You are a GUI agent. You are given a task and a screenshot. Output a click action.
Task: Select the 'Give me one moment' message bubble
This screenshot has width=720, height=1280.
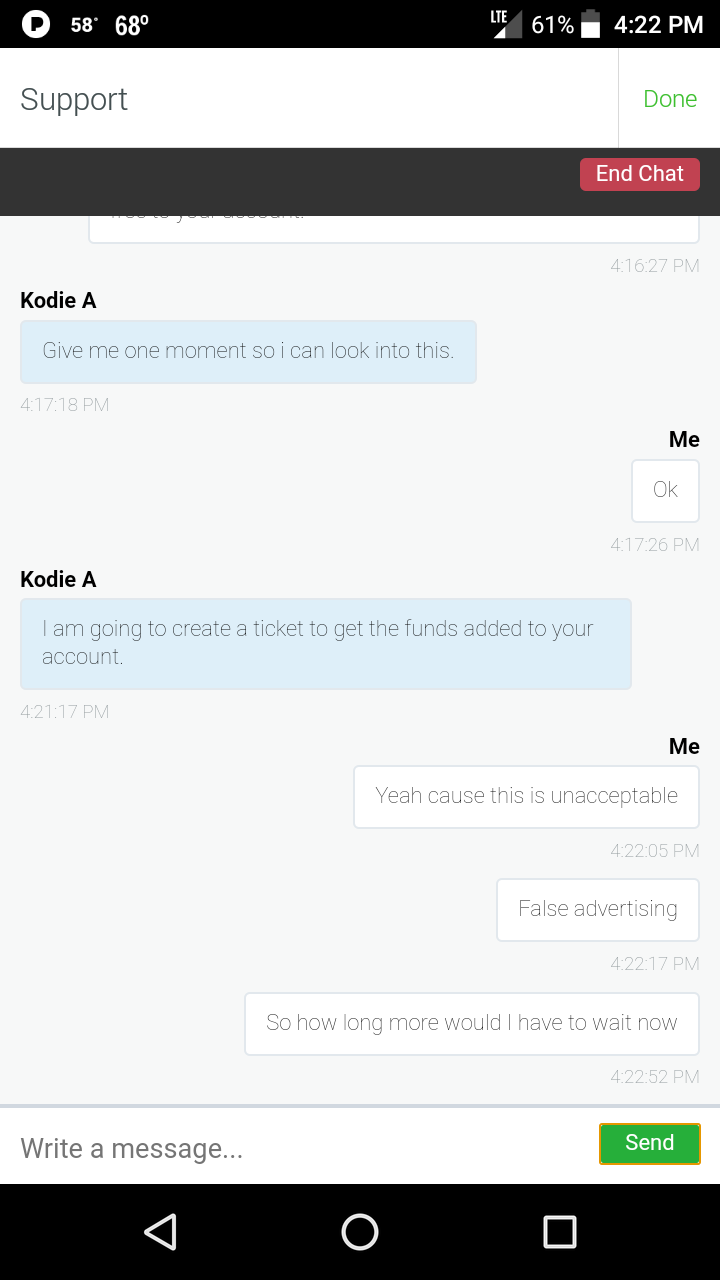click(x=248, y=352)
